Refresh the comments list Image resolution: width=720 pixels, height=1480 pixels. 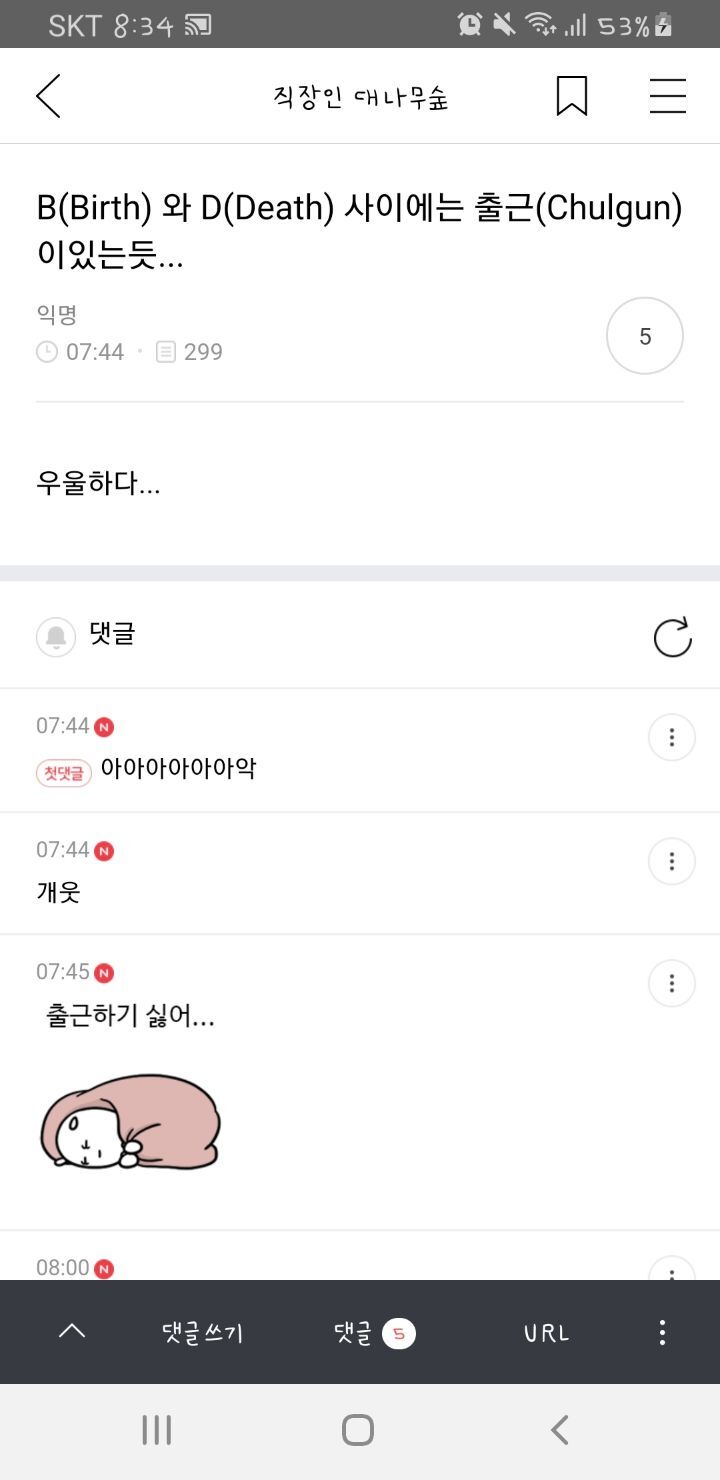click(x=672, y=637)
